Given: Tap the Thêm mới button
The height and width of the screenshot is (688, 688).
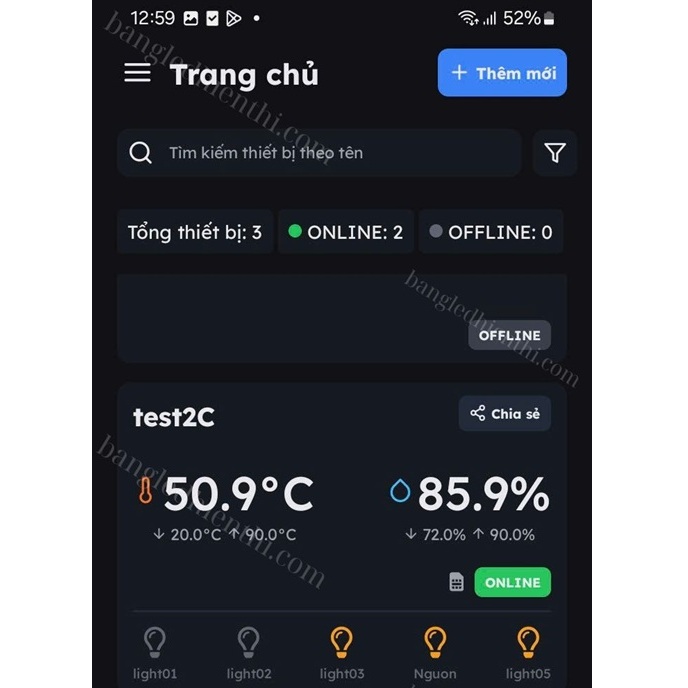Looking at the screenshot, I should (502, 73).
